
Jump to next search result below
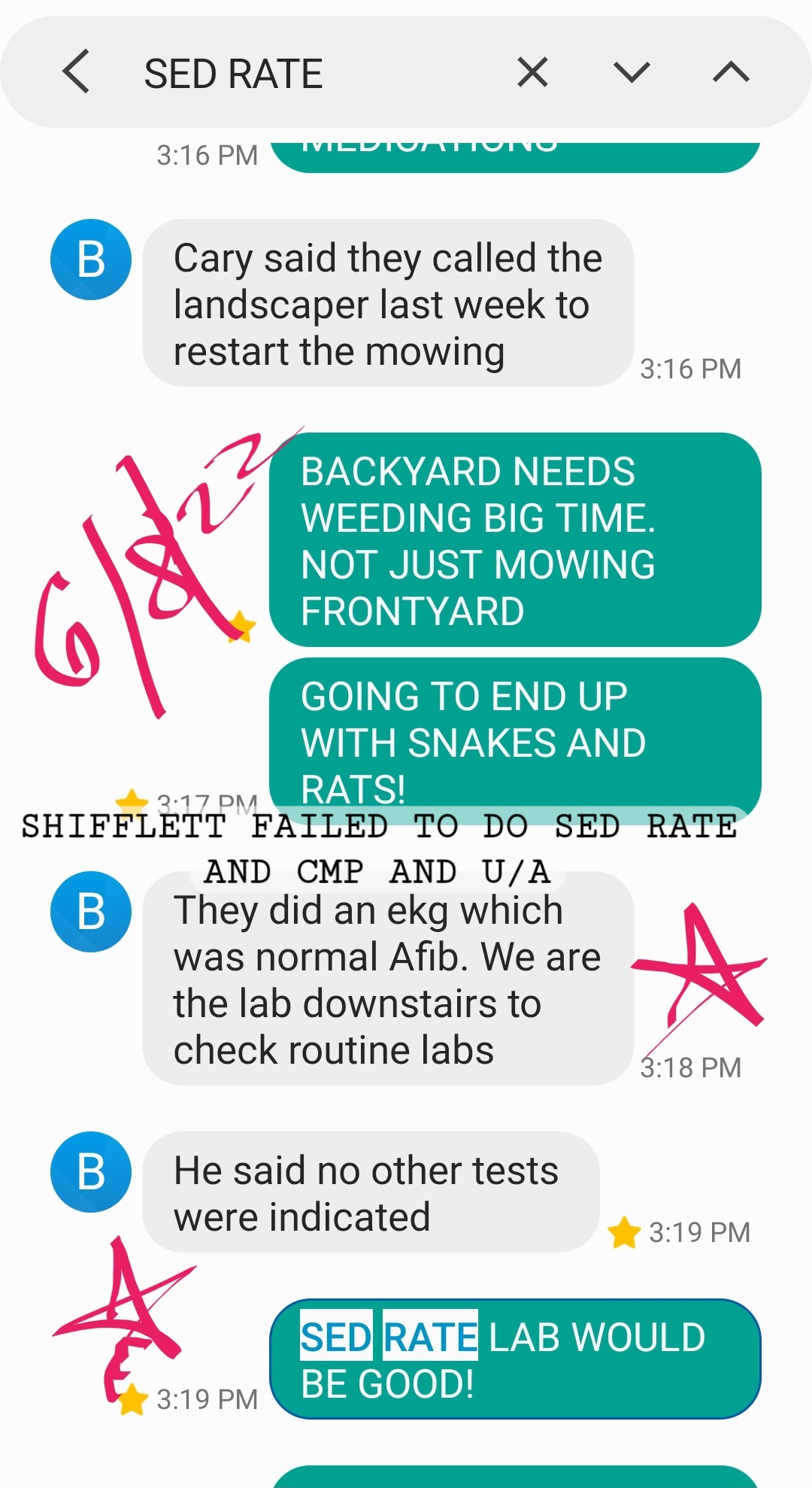[x=632, y=72]
